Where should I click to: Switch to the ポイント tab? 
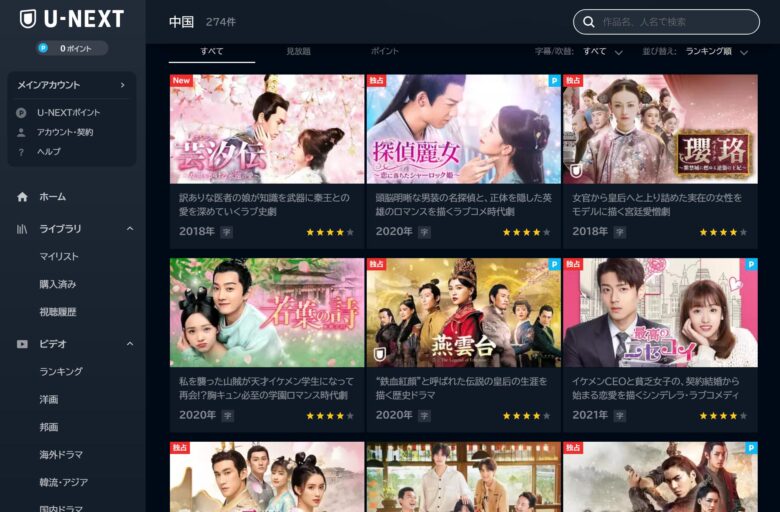(x=384, y=51)
